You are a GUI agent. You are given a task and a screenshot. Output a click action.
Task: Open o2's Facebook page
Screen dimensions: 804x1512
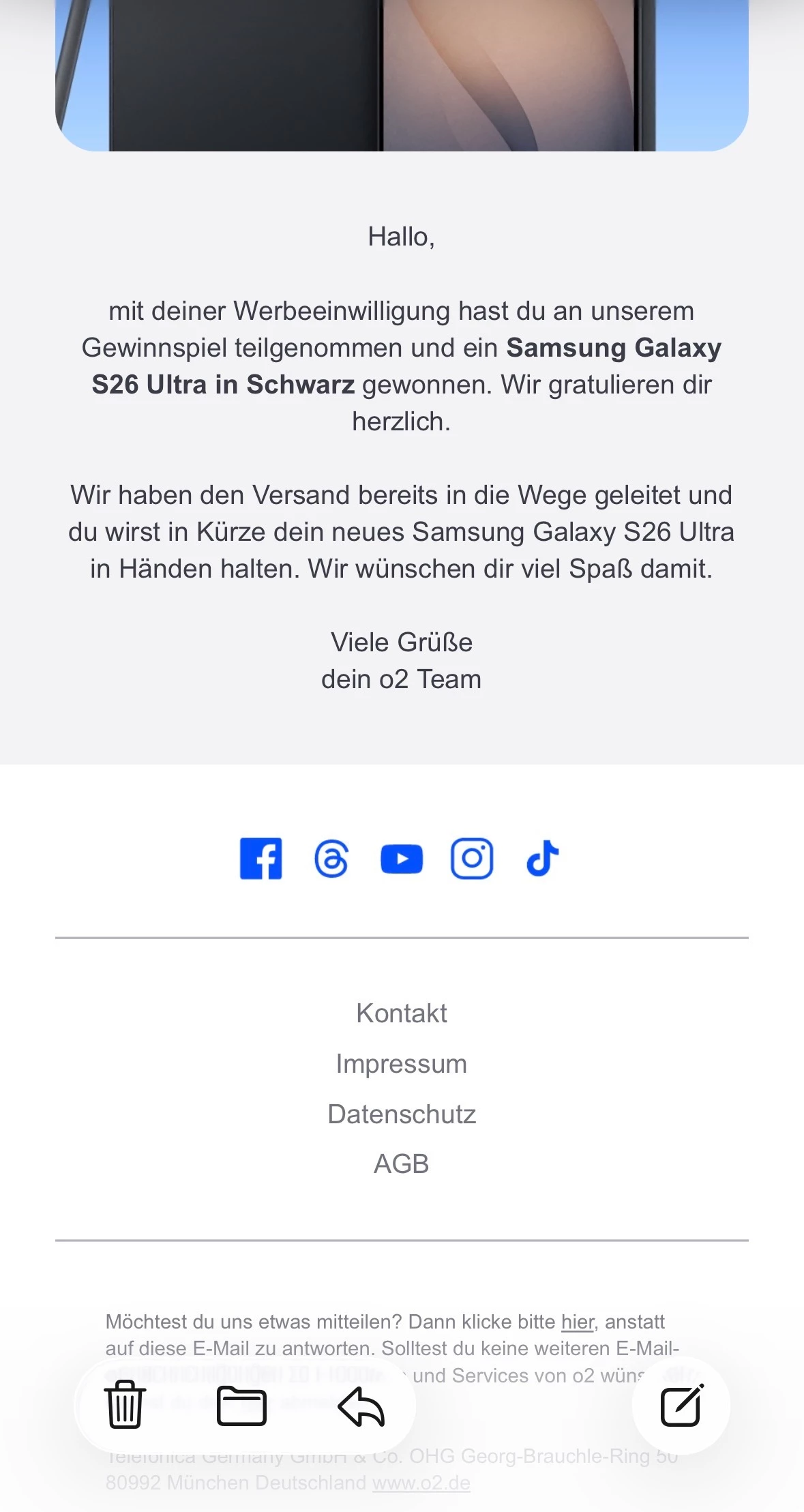click(261, 858)
